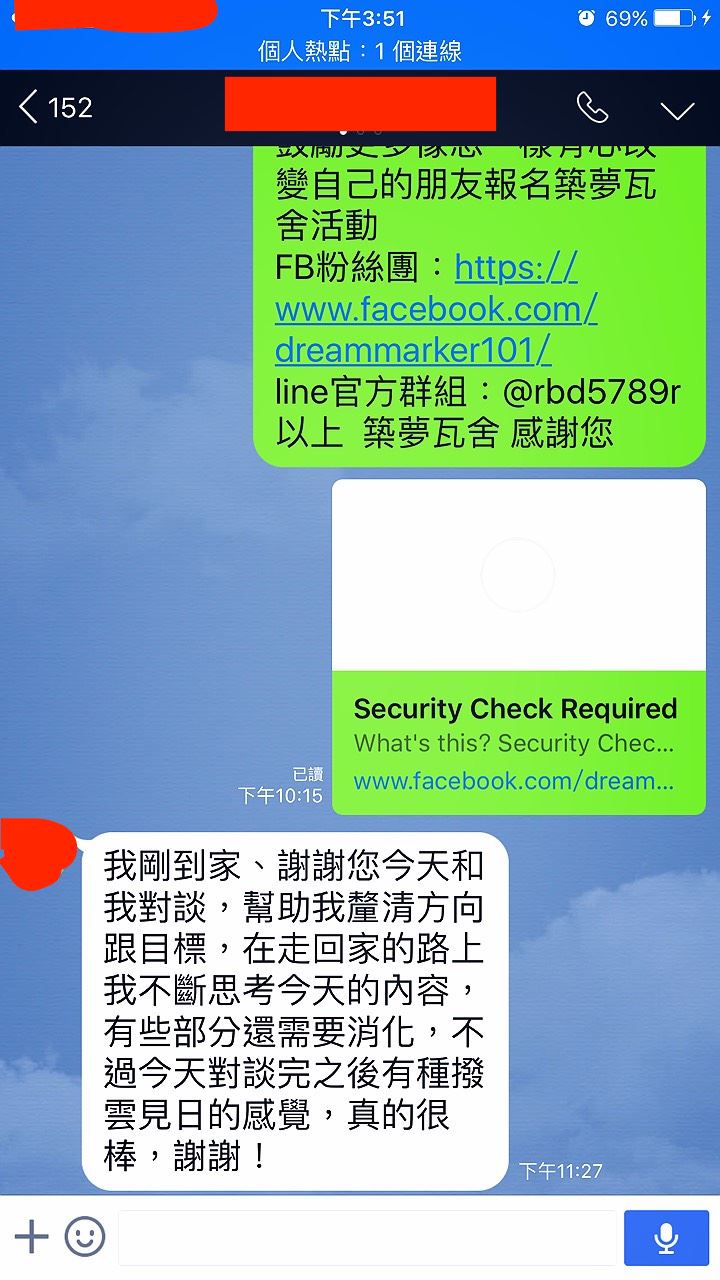Open the emoji sticker picker
Viewport: 720px width, 1280px height.
tap(85, 1237)
